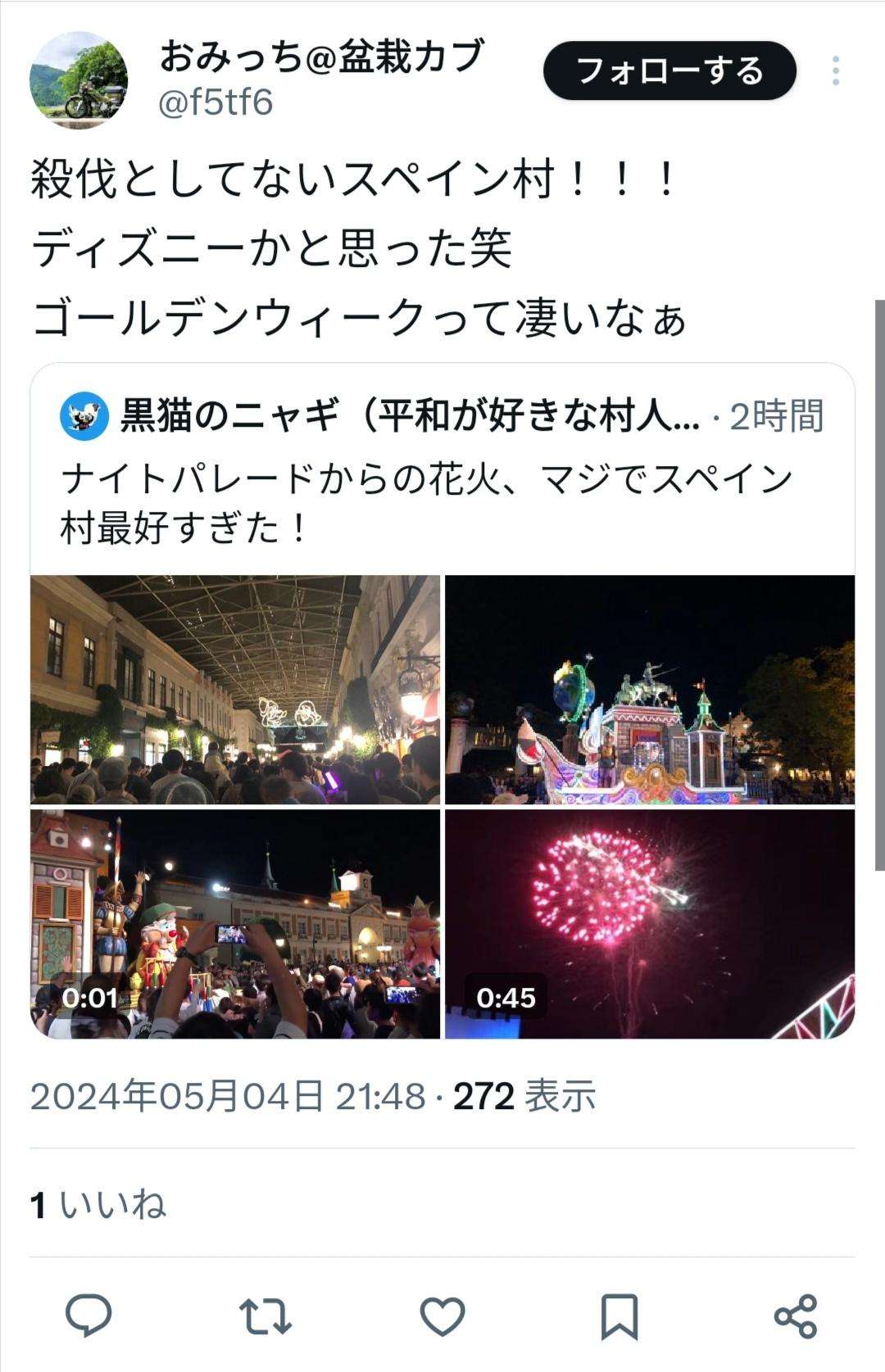This screenshot has height=1372, width=885.
Task: Open the three-dot overflow menu
Action: click(835, 71)
